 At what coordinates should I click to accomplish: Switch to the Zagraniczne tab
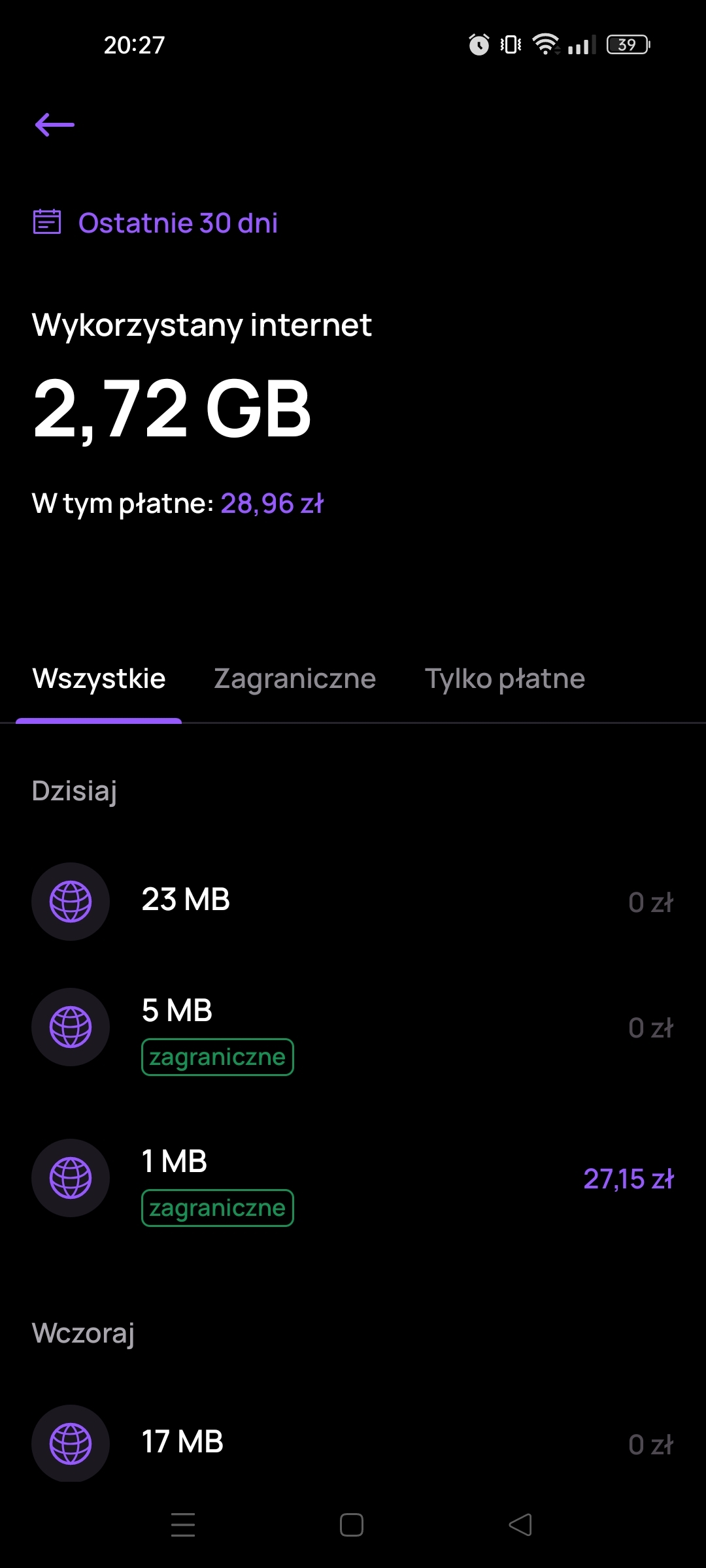click(295, 679)
